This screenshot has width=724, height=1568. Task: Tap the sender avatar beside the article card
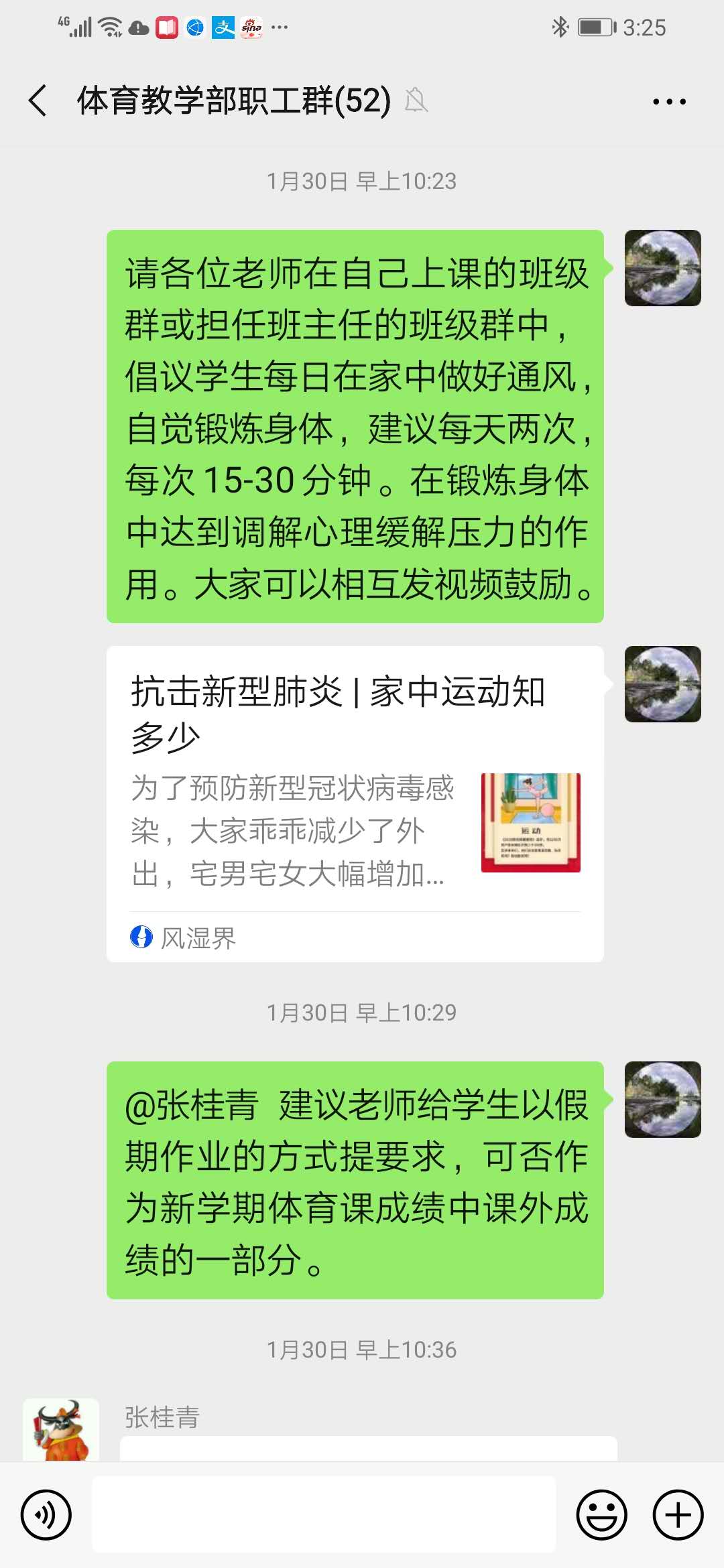[662, 684]
